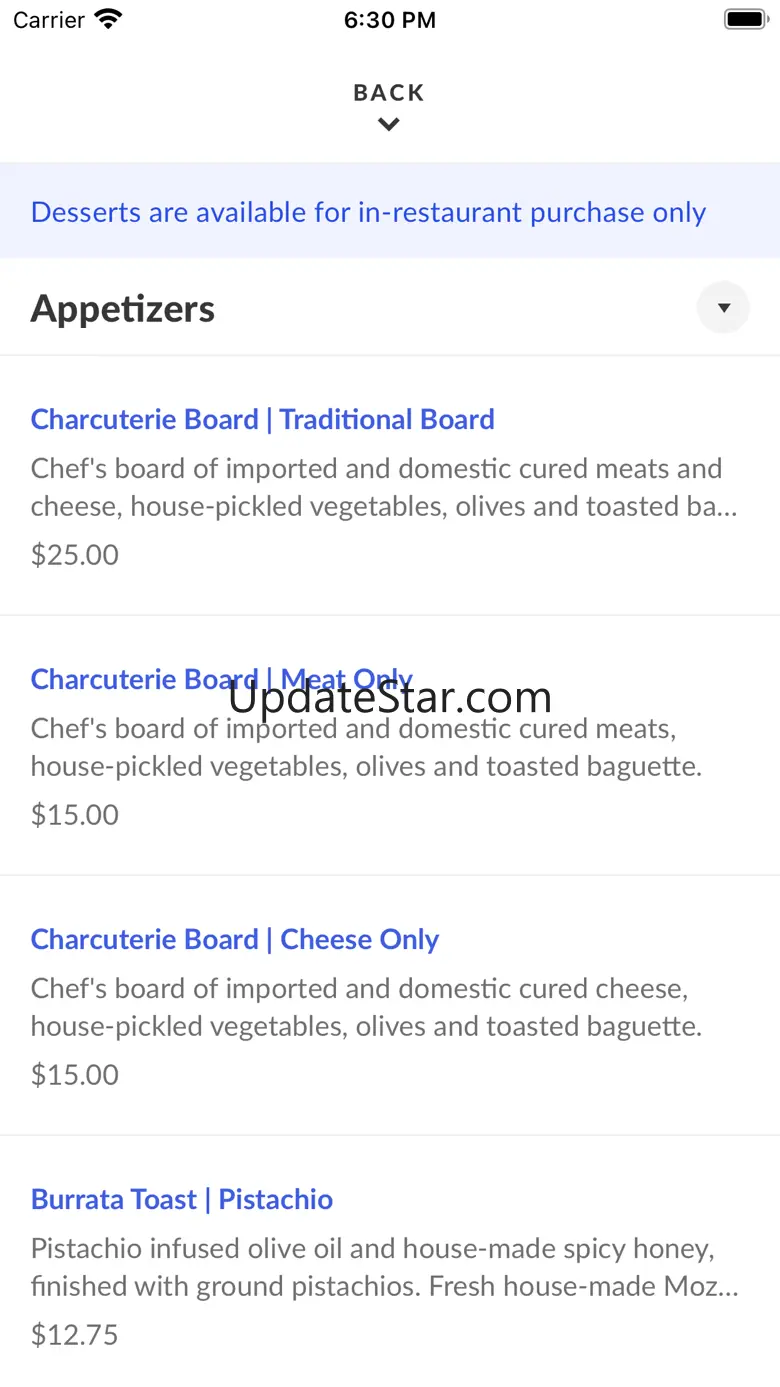Select the Charcuterie Board Meat Only item
The height and width of the screenshot is (1387, 780).
tap(390, 746)
